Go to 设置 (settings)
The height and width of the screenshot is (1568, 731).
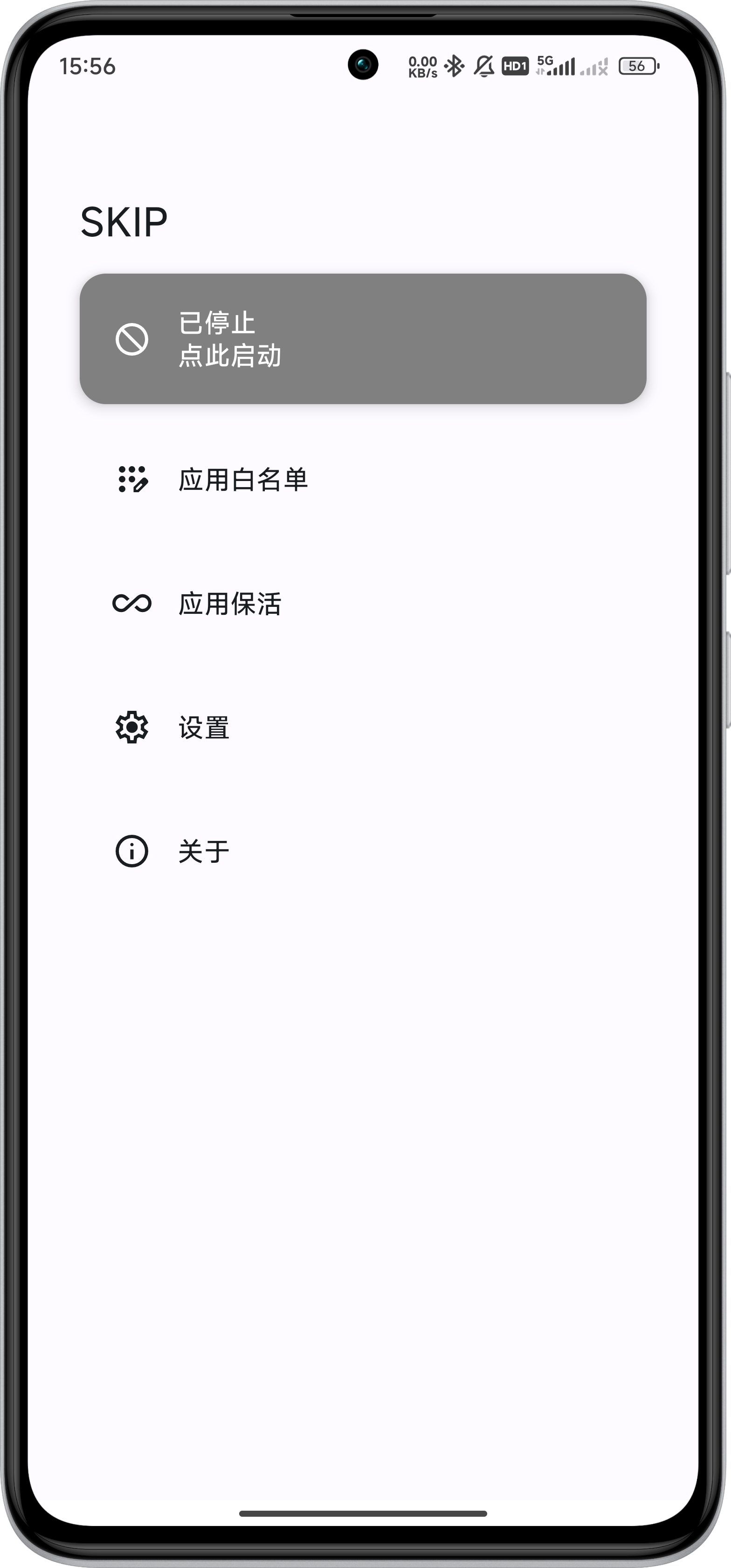tap(203, 728)
